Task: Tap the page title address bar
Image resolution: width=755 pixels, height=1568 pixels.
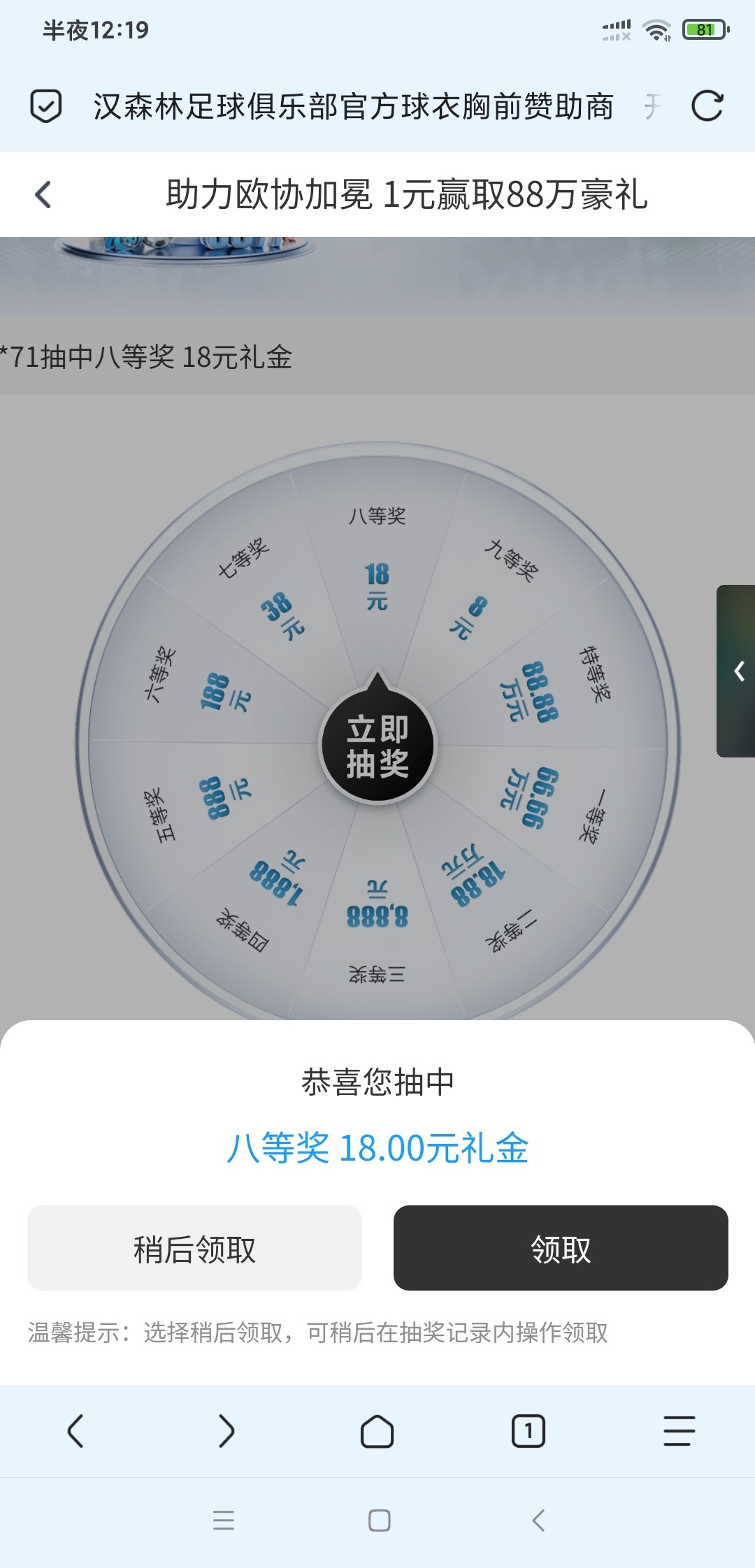Action: click(x=354, y=107)
